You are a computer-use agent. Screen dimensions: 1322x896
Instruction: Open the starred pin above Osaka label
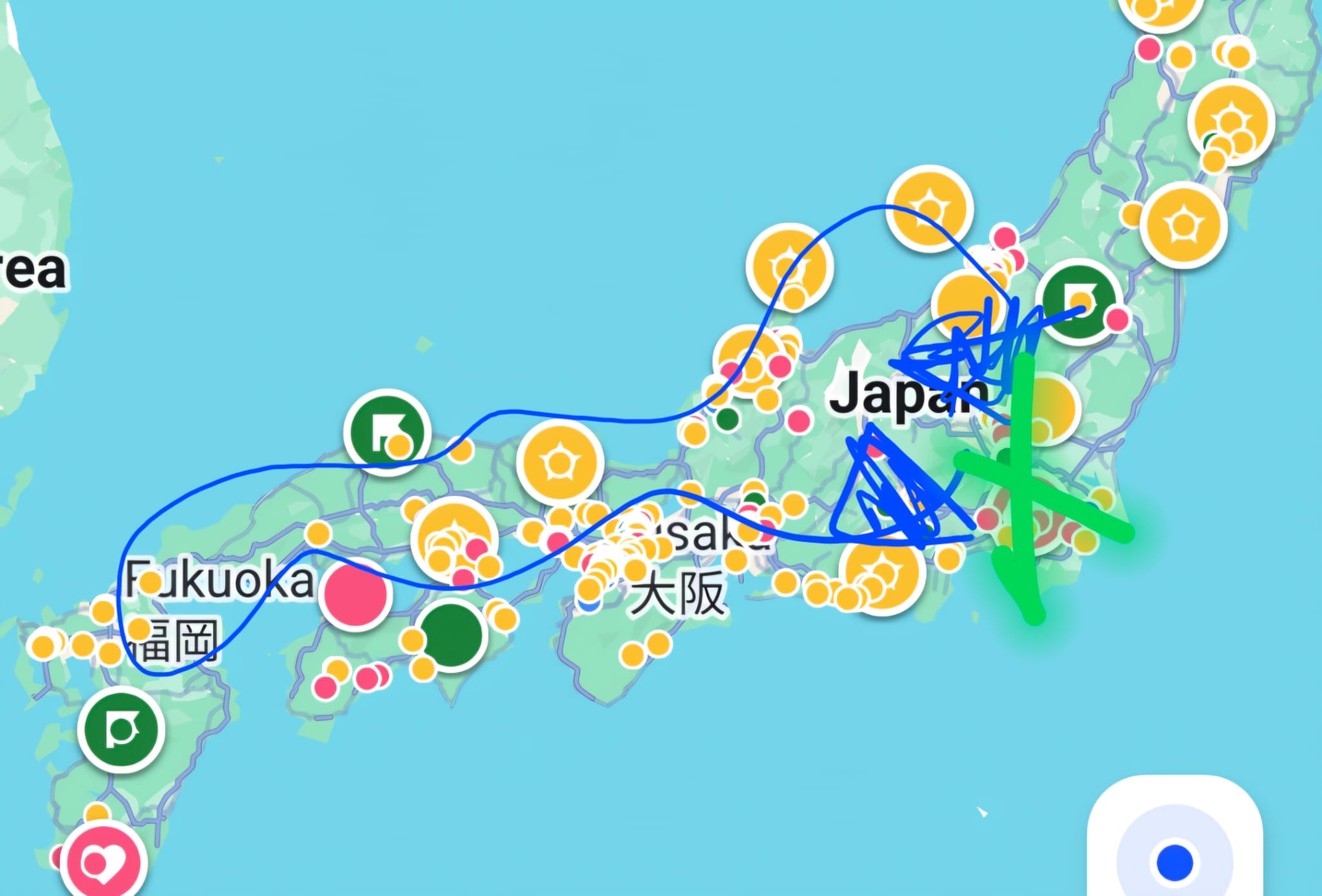(560, 463)
